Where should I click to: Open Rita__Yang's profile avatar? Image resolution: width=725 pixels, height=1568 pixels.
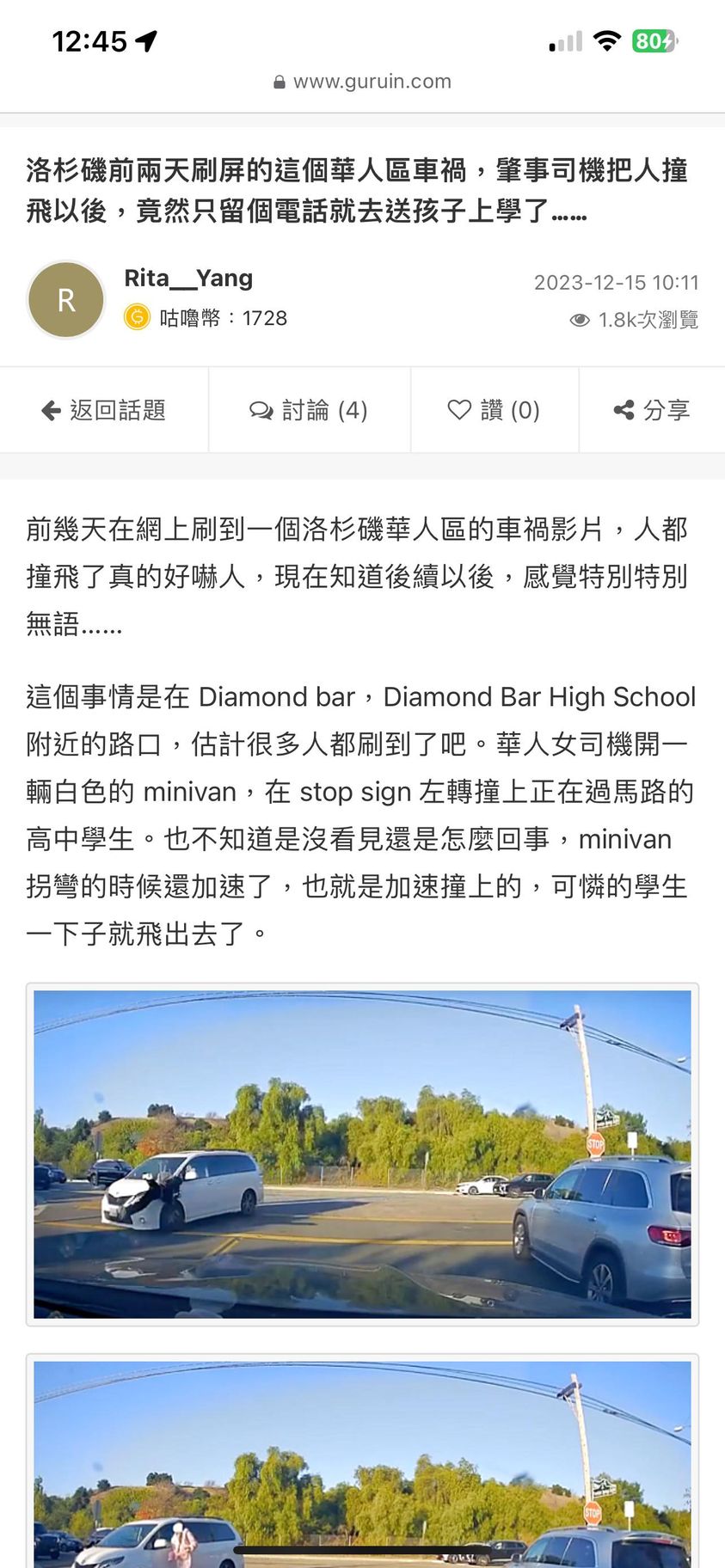[x=66, y=300]
